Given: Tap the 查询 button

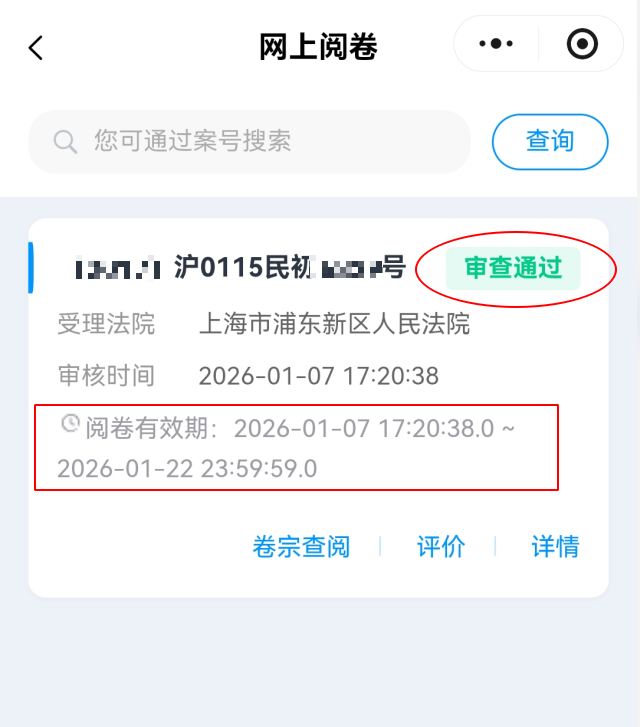Looking at the screenshot, I should tap(550, 142).
